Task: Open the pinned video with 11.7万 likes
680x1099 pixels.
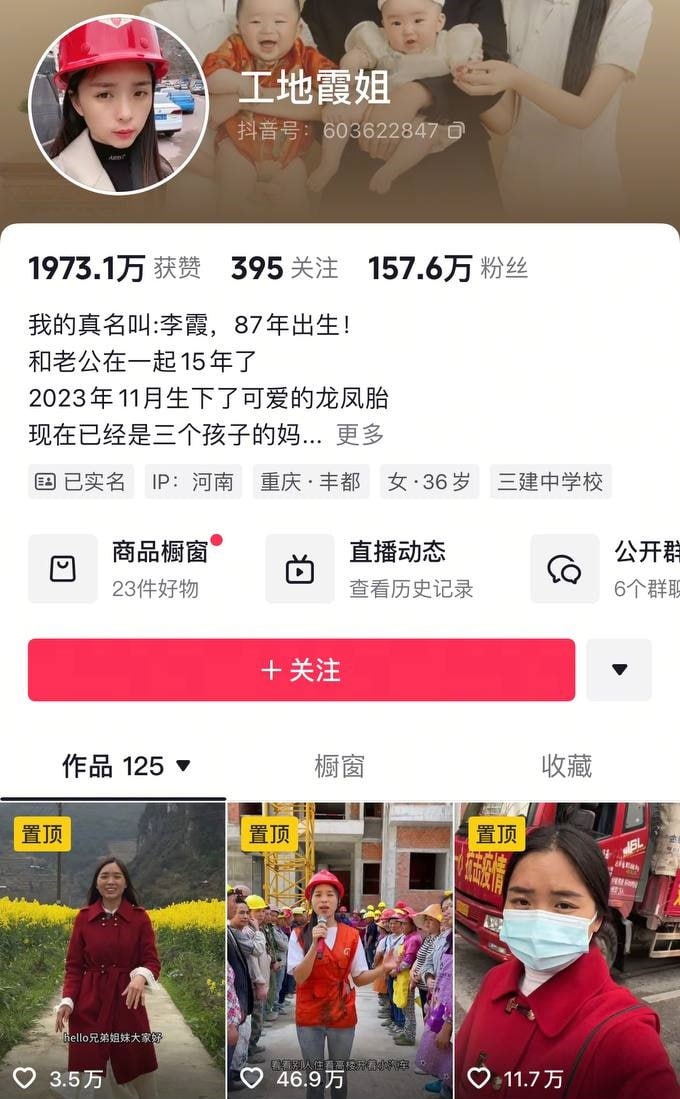Action: point(567,950)
